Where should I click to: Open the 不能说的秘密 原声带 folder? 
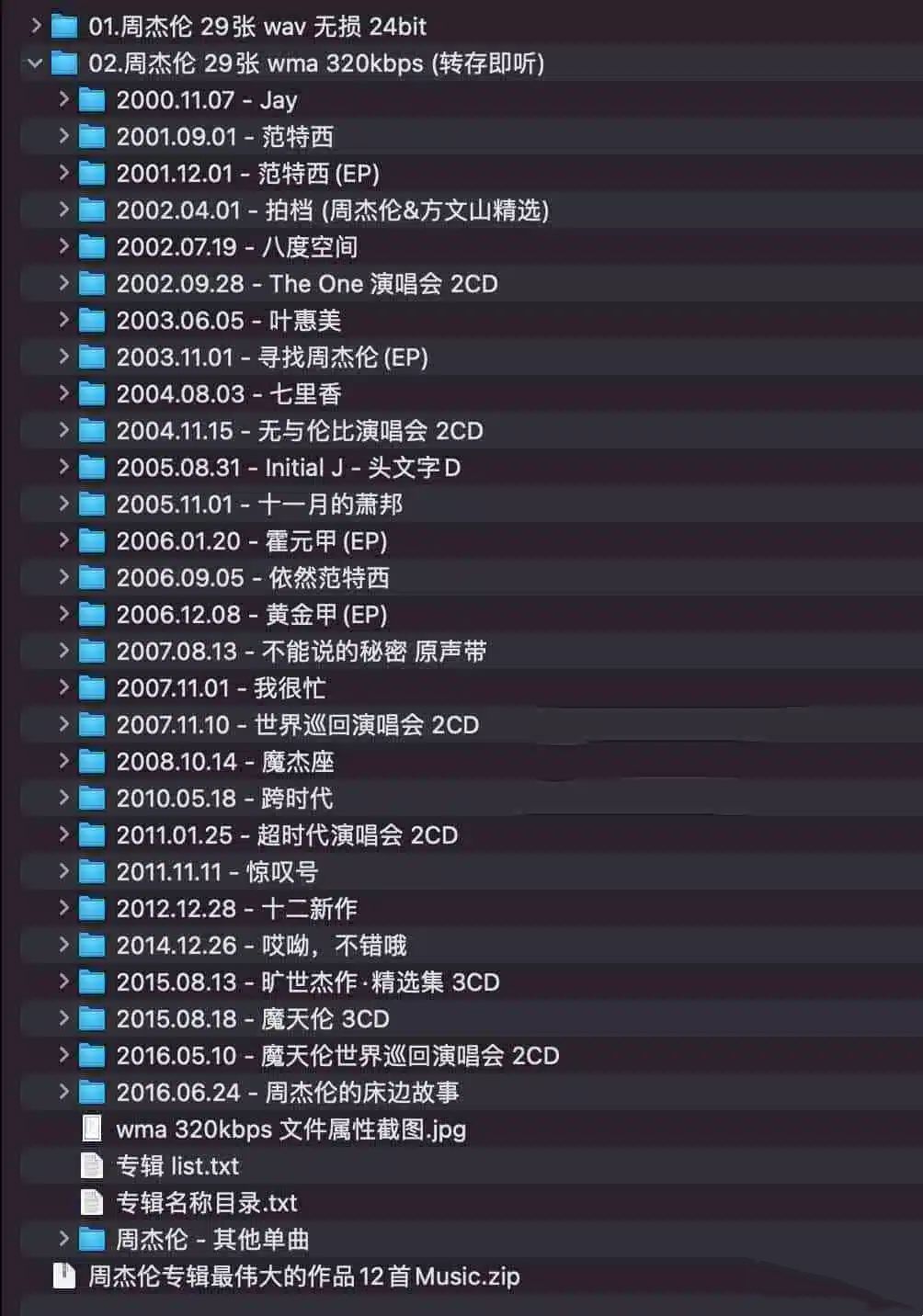301,651
